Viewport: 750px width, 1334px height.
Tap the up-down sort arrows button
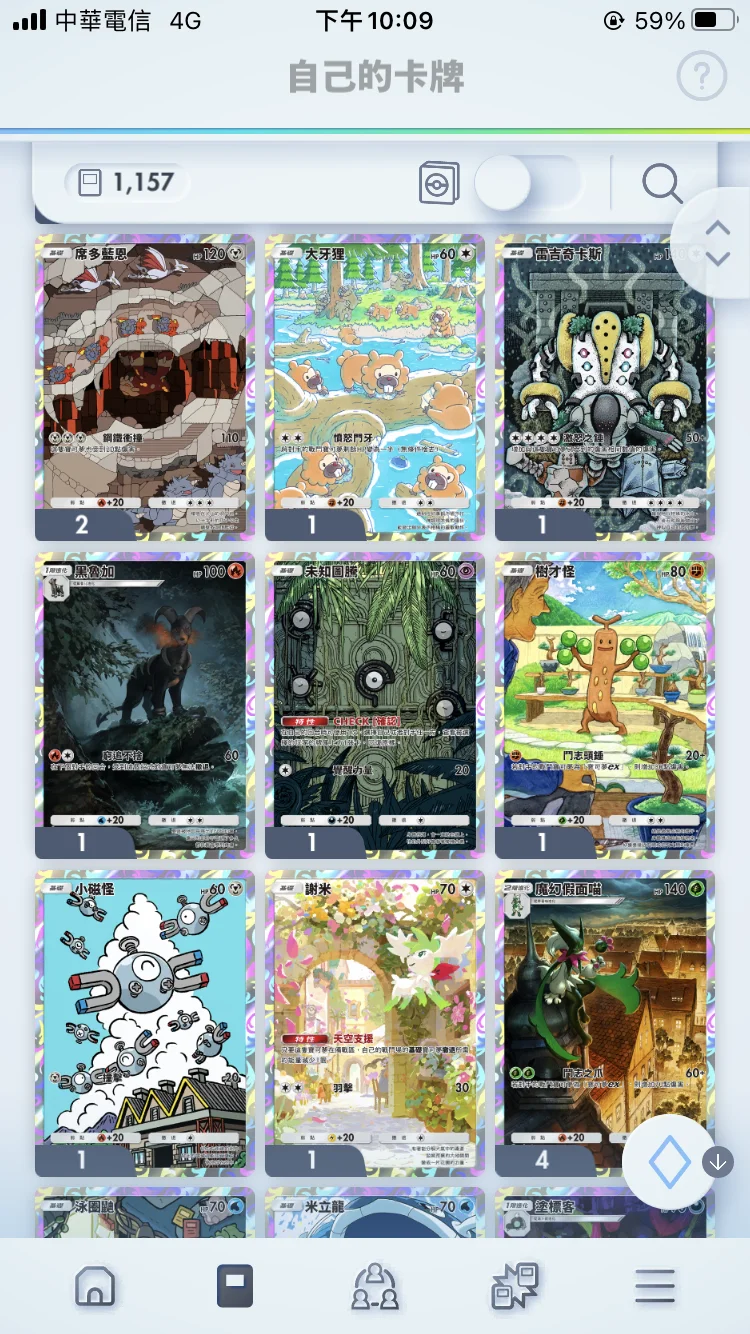(717, 242)
